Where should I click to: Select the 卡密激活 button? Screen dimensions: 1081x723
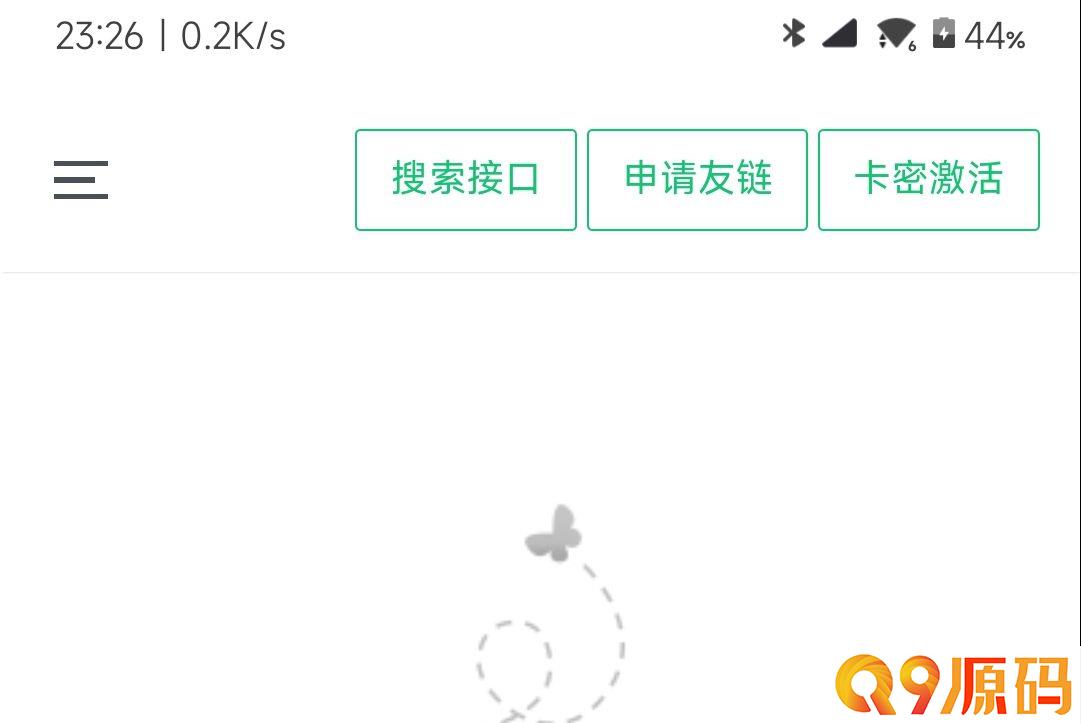coord(928,180)
